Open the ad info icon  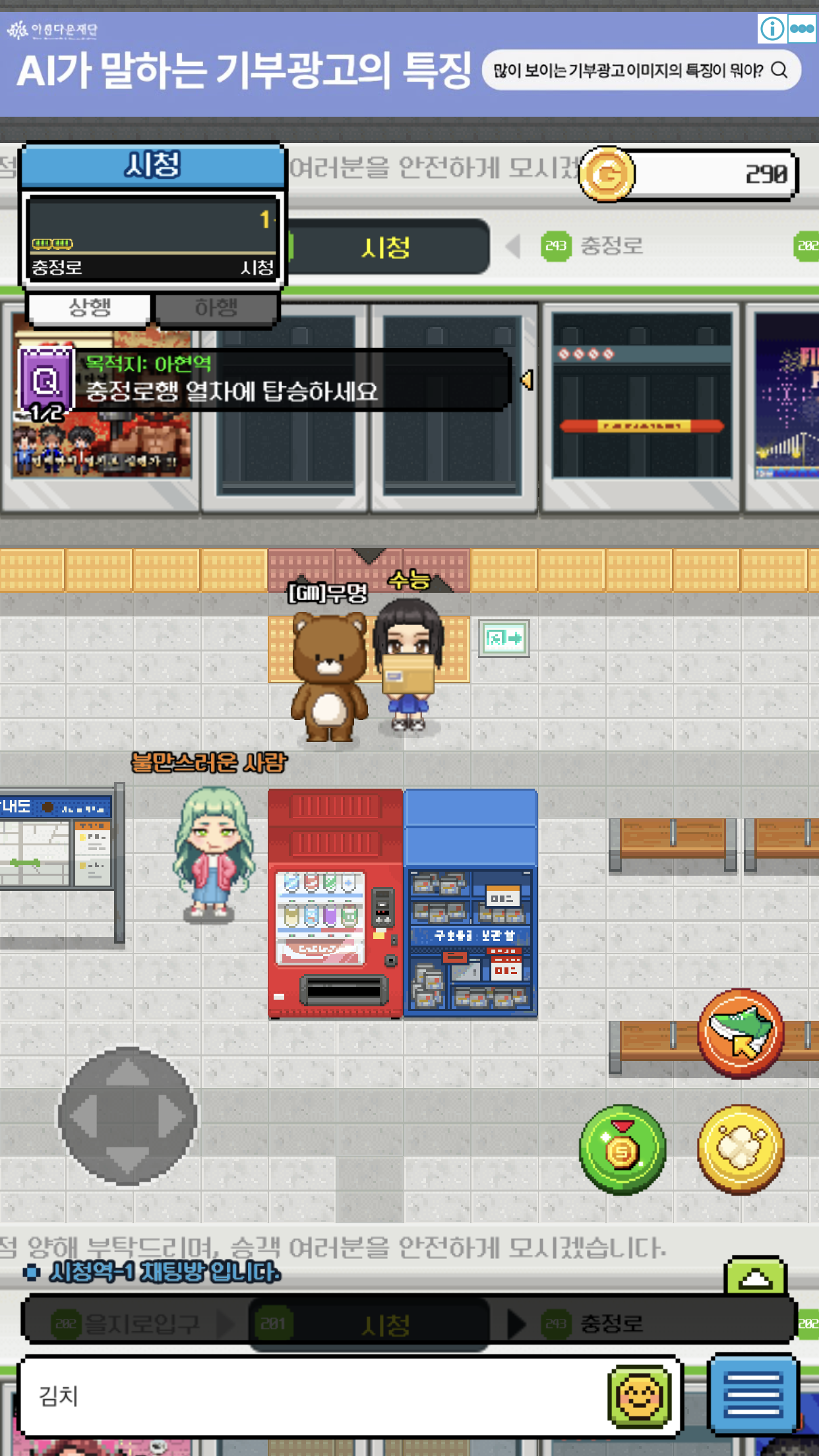(x=772, y=28)
